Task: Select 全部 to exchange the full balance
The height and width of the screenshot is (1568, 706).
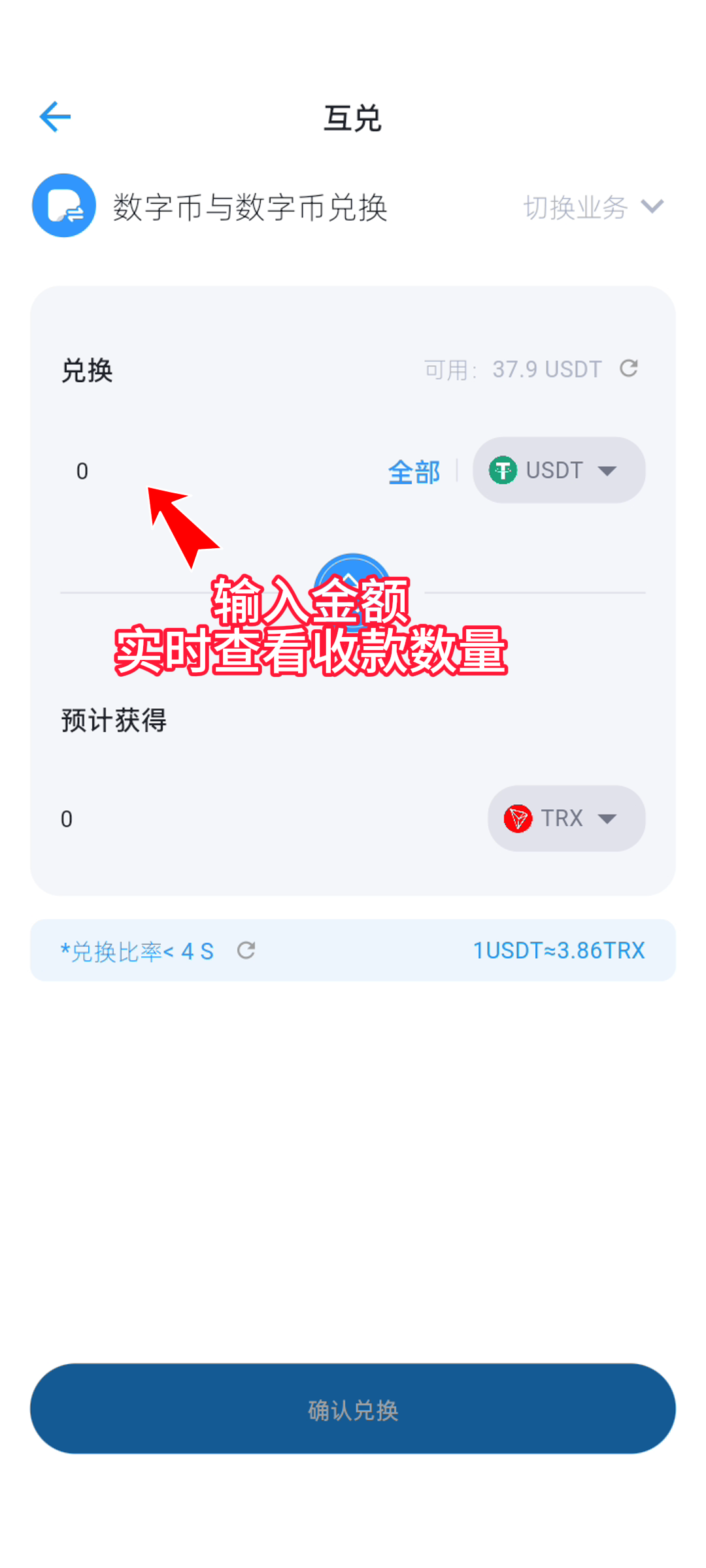Action: pyautogui.click(x=414, y=472)
